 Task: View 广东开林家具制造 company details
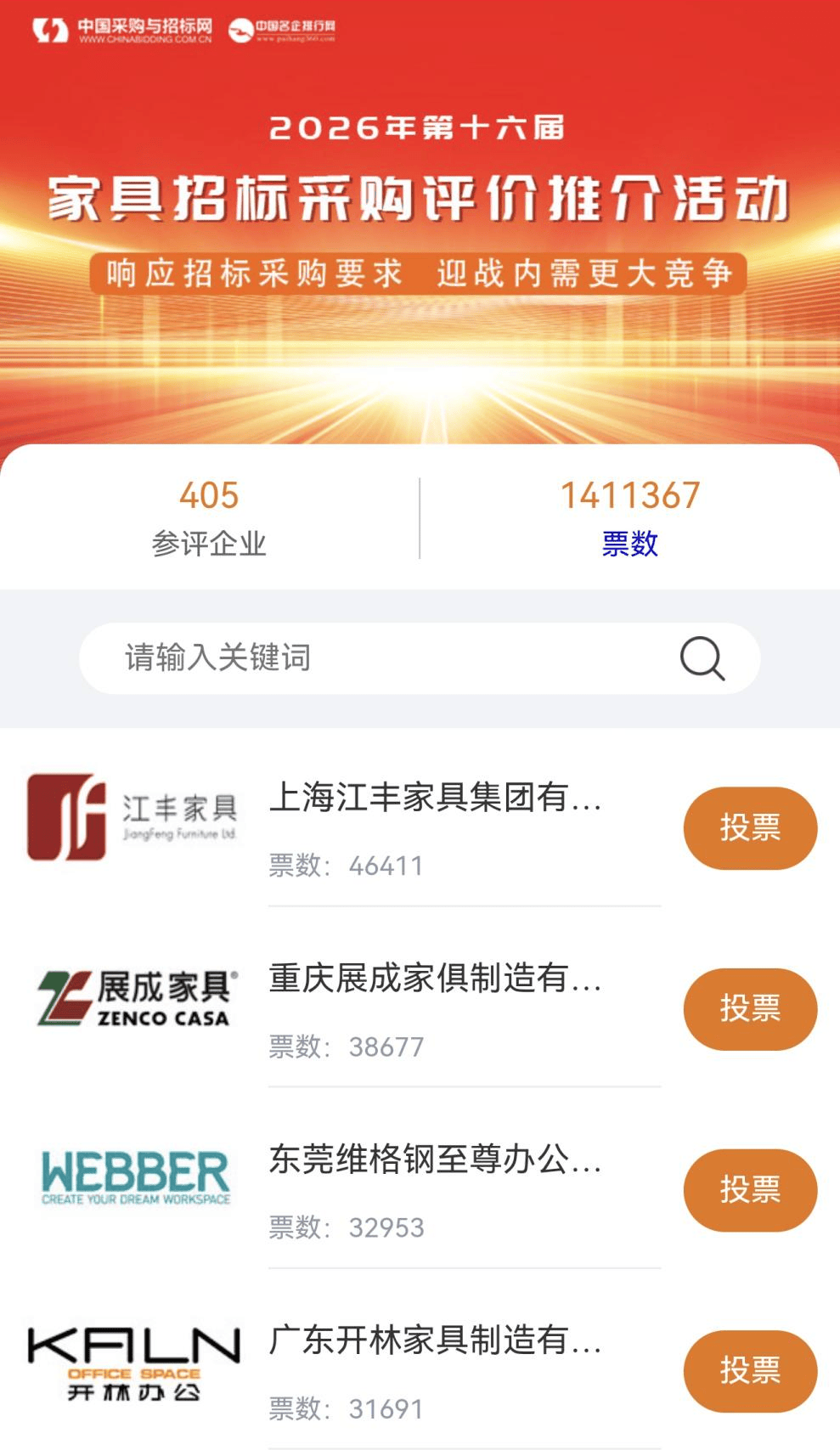pos(435,1340)
